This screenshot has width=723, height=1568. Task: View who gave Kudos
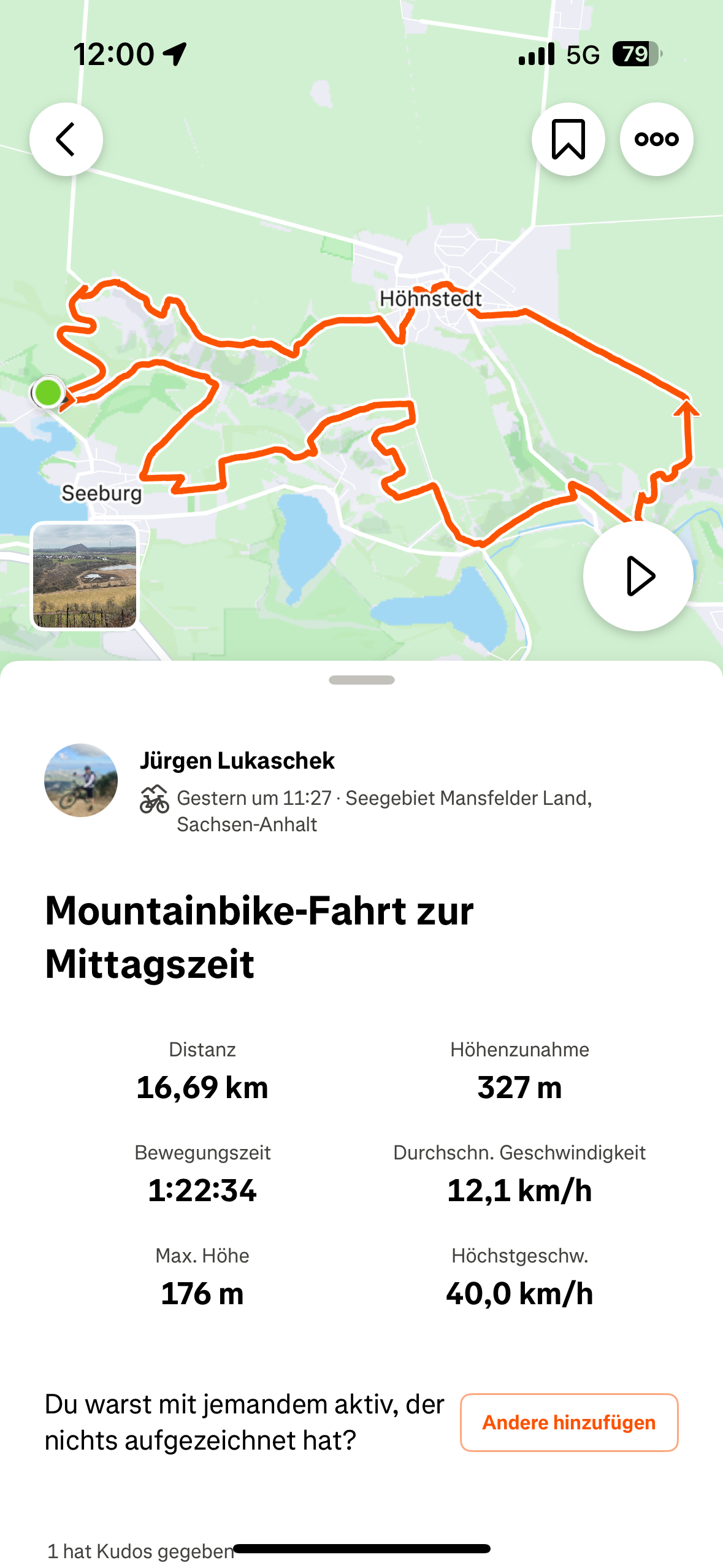[x=140, y=1551]
